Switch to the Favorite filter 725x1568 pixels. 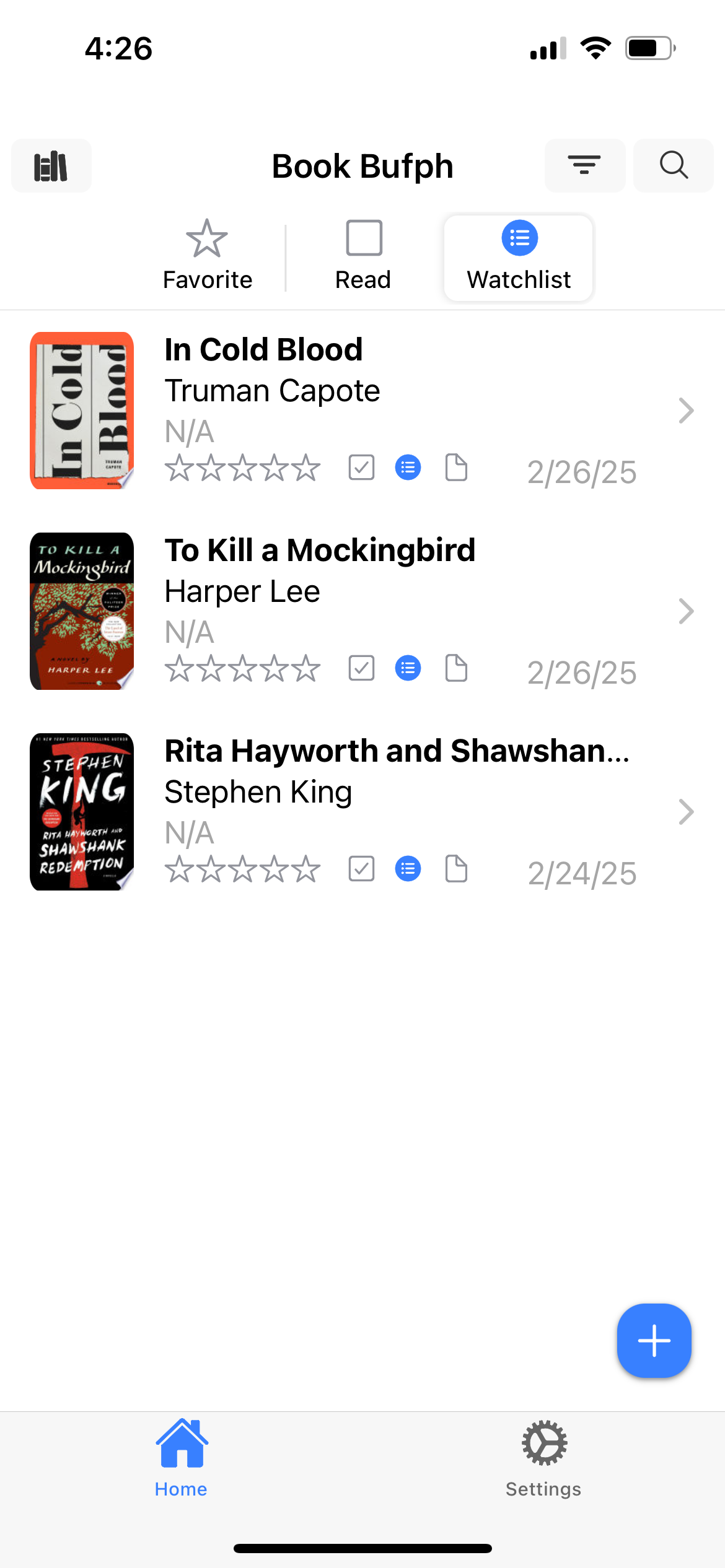click(x=208, y=256)
